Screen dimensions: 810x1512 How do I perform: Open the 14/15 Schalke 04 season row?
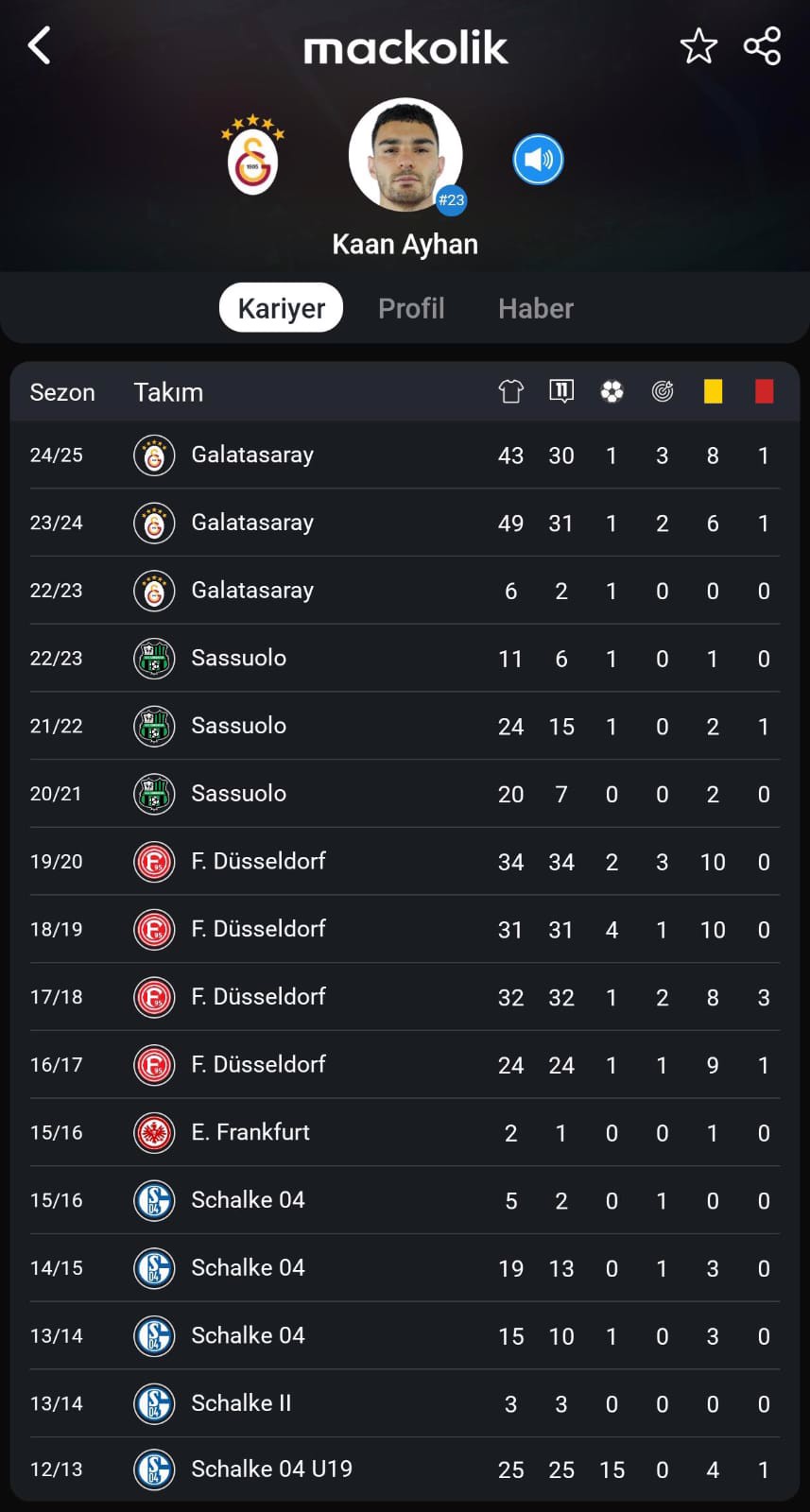coord(405,1267)
